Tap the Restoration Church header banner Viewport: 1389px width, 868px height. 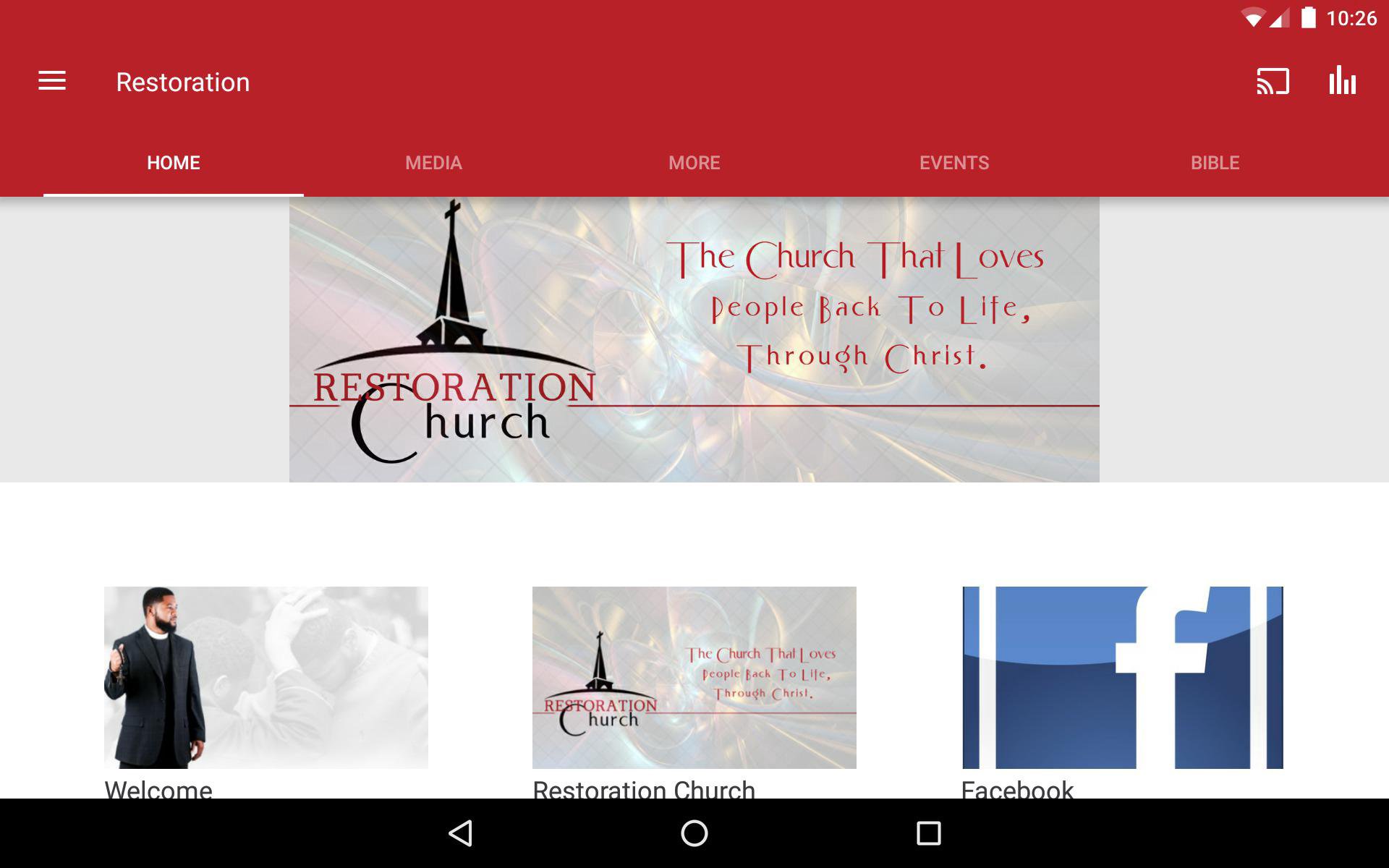click(x=694, y=339)
